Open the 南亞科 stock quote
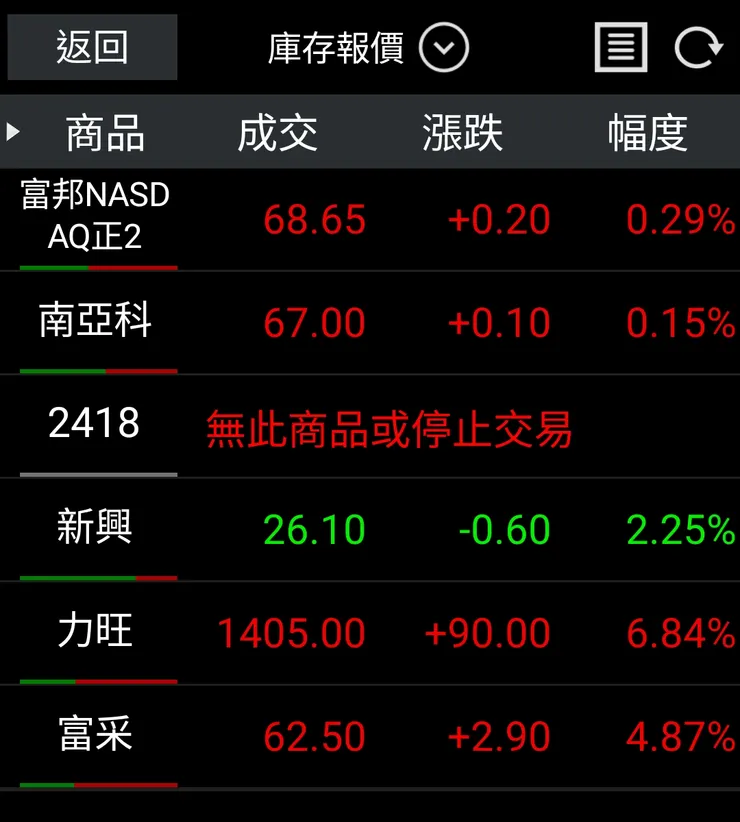Viewport: 740px width, 822px height. point(370,322)
